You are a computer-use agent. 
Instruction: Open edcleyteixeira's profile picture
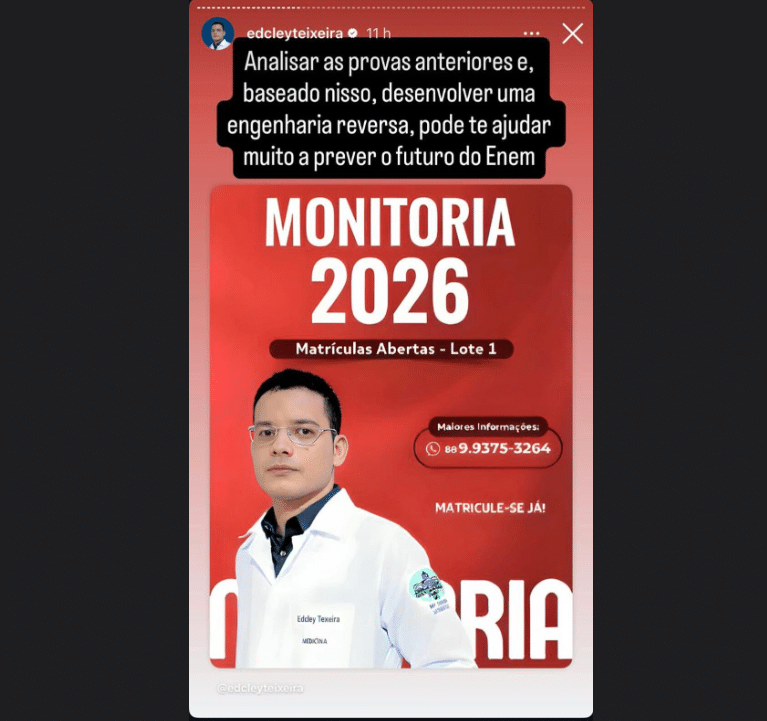217,34
